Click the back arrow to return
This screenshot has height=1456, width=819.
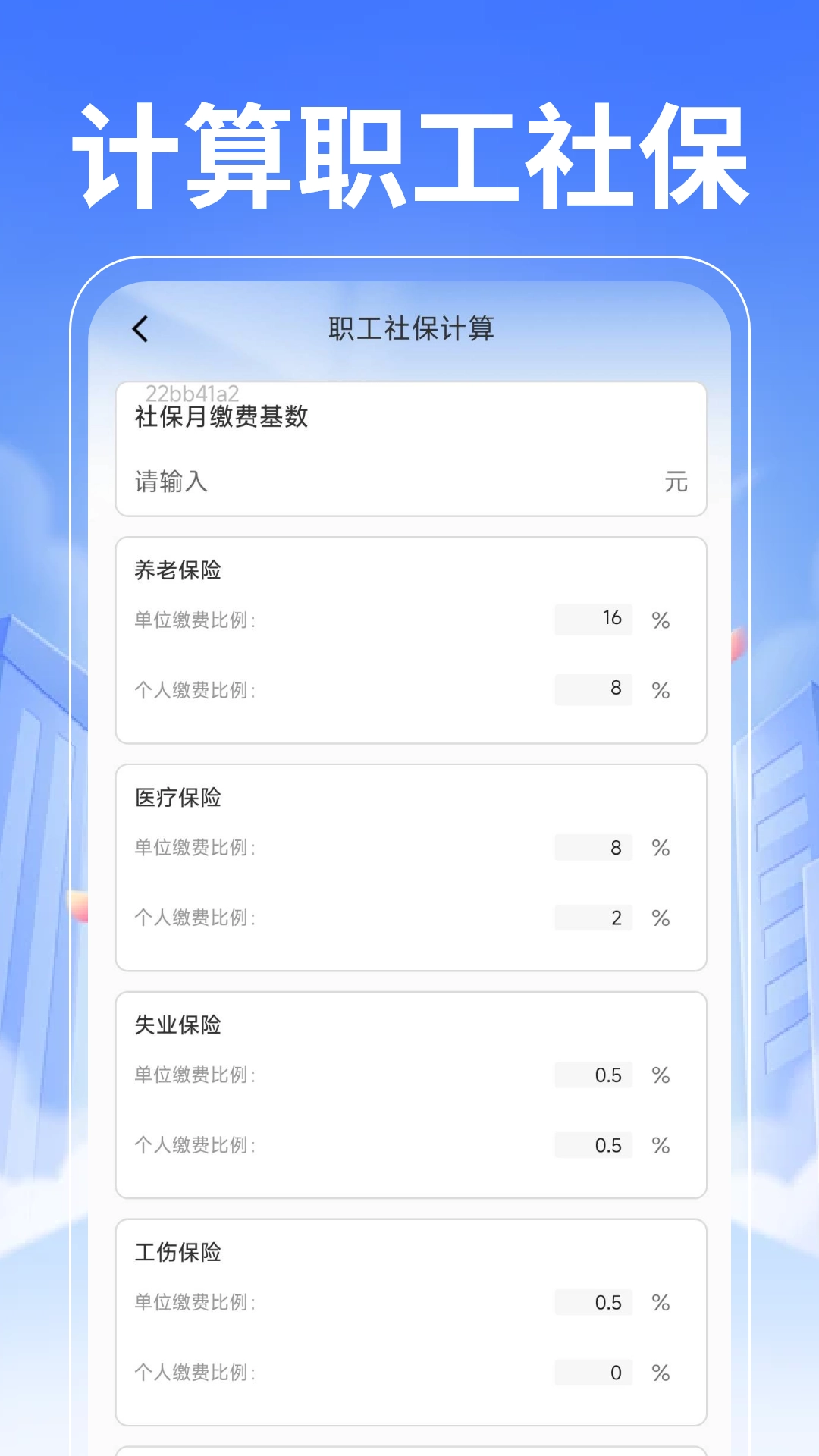[140, 329]
